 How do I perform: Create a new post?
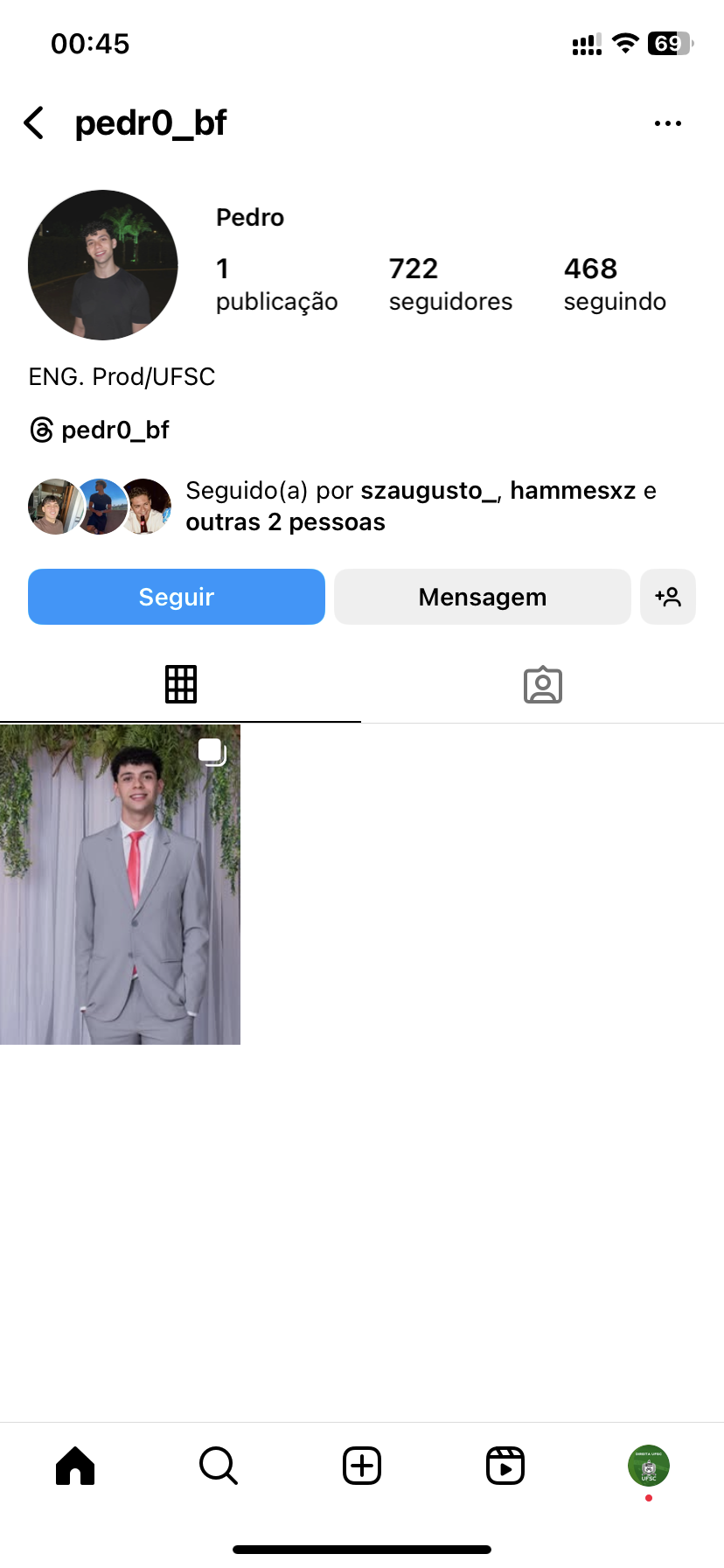point(362,1466)
